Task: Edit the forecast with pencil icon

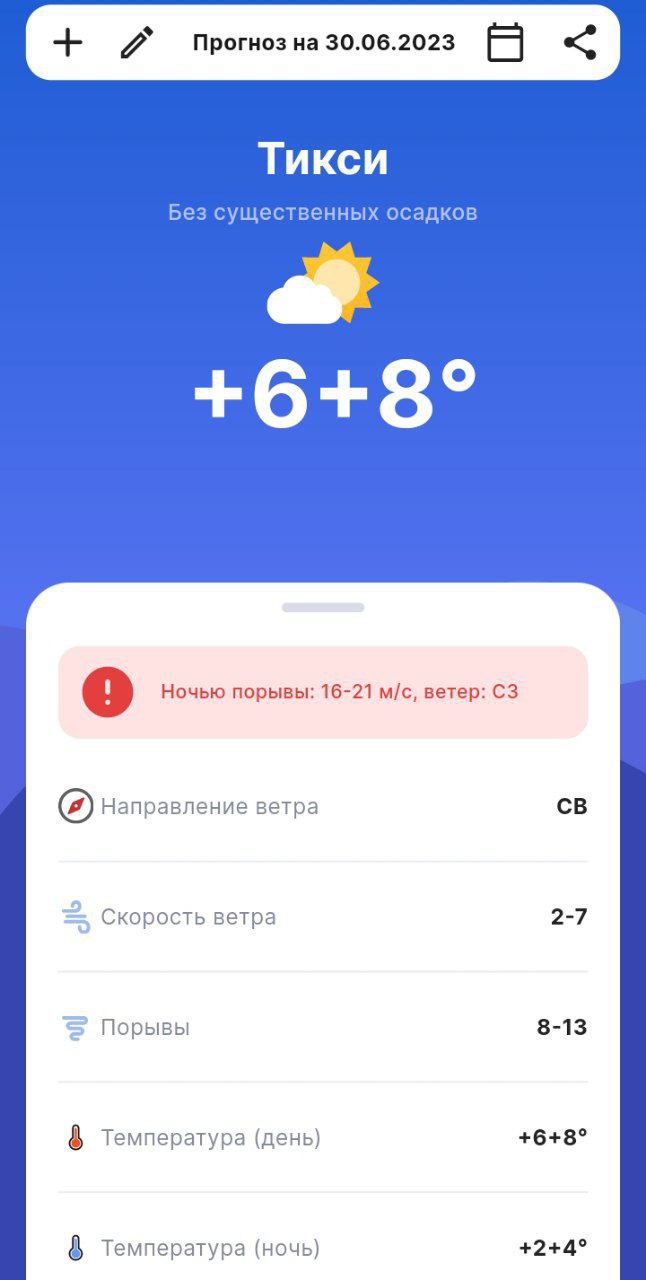Action: coord(137,43)
